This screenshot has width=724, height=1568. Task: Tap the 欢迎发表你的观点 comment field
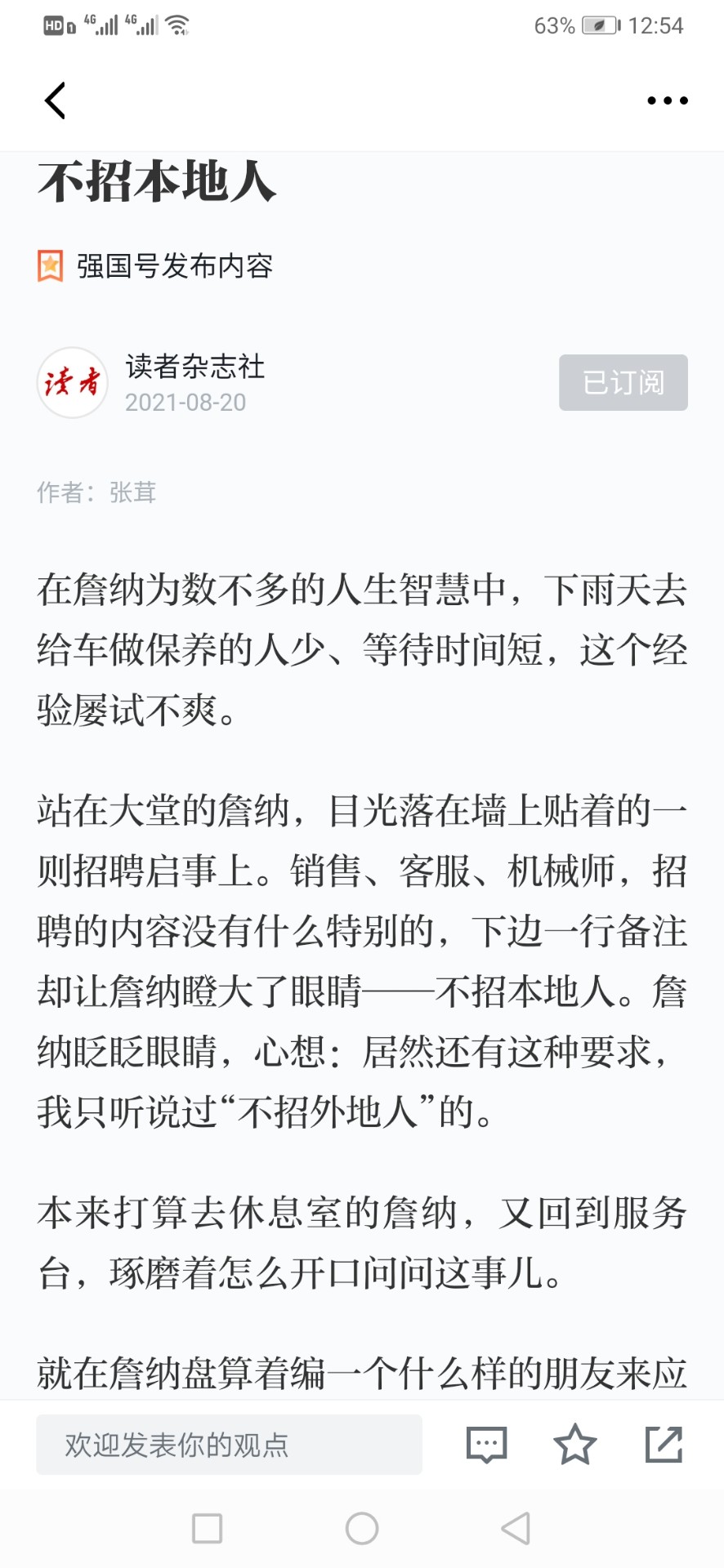pyautogui.click(x=229, y=1445)
